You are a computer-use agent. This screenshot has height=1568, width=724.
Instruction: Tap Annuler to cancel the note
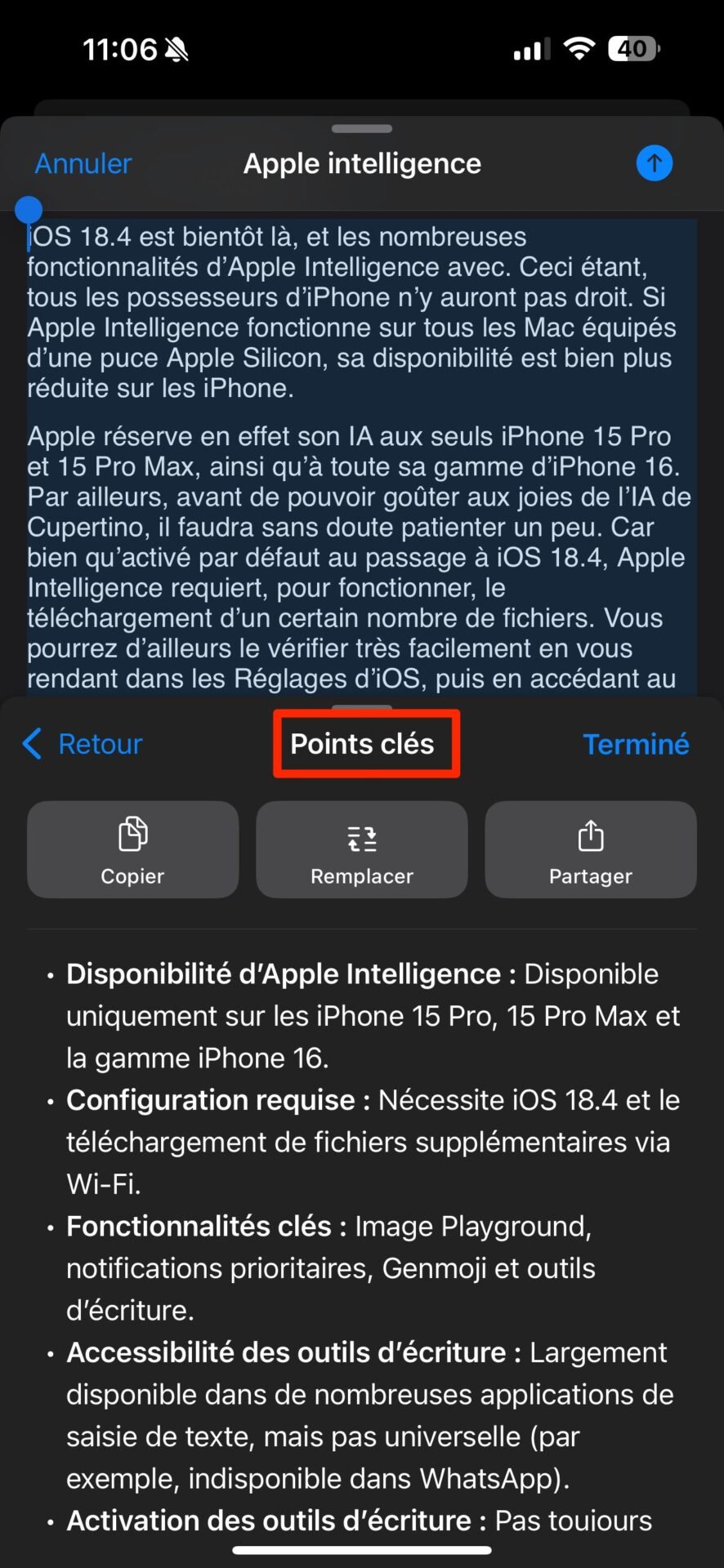83,163
